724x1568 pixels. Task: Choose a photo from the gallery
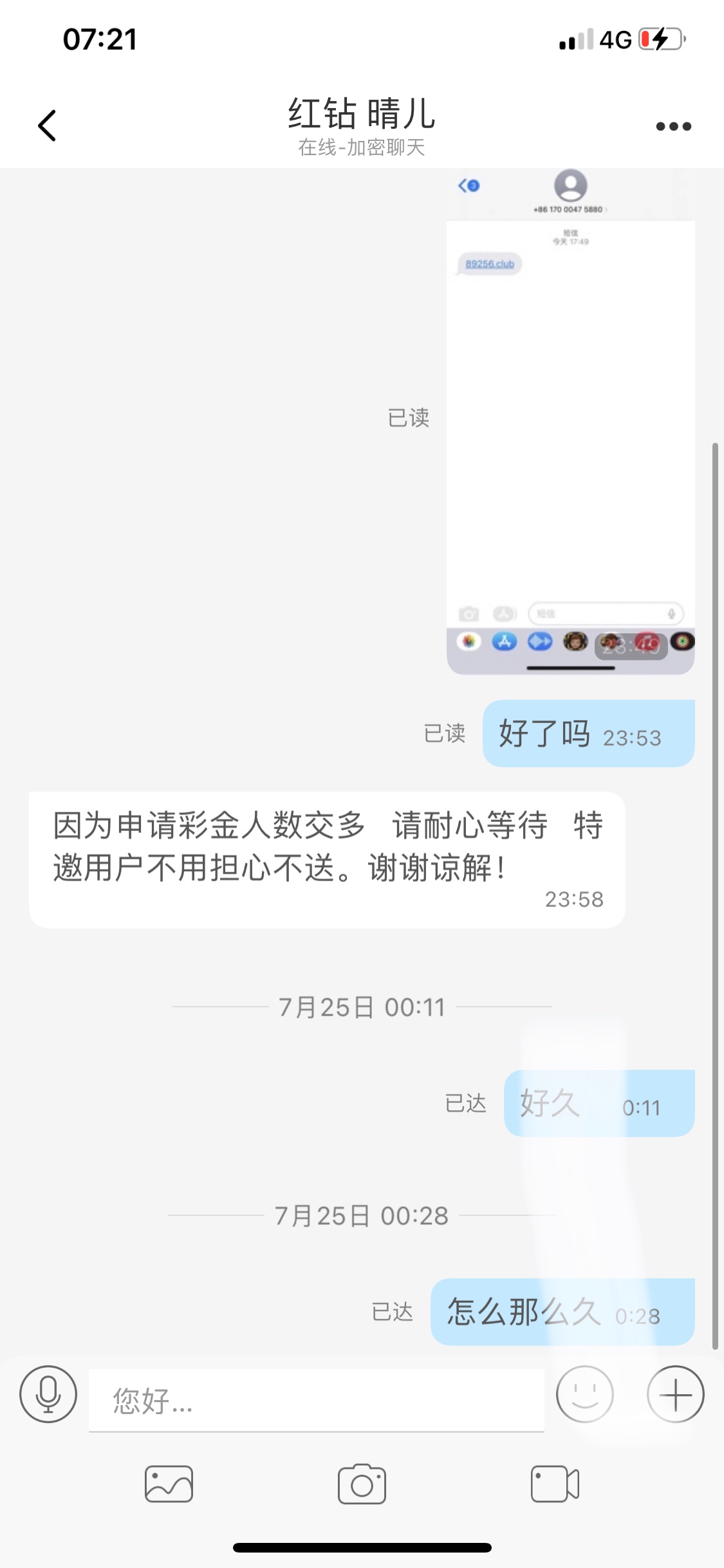point(169,1484)
